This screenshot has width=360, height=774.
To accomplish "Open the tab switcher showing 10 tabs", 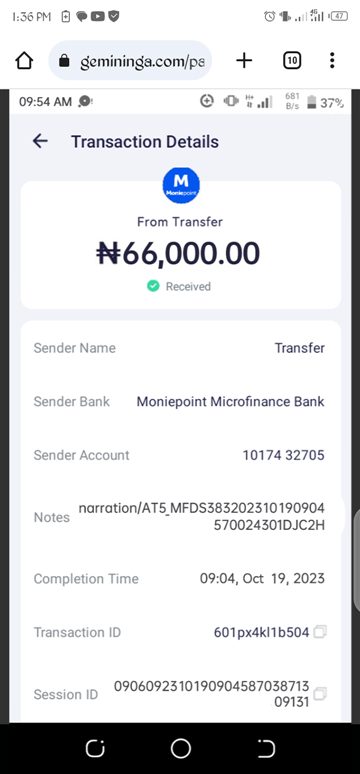I will tap(292, 61).
